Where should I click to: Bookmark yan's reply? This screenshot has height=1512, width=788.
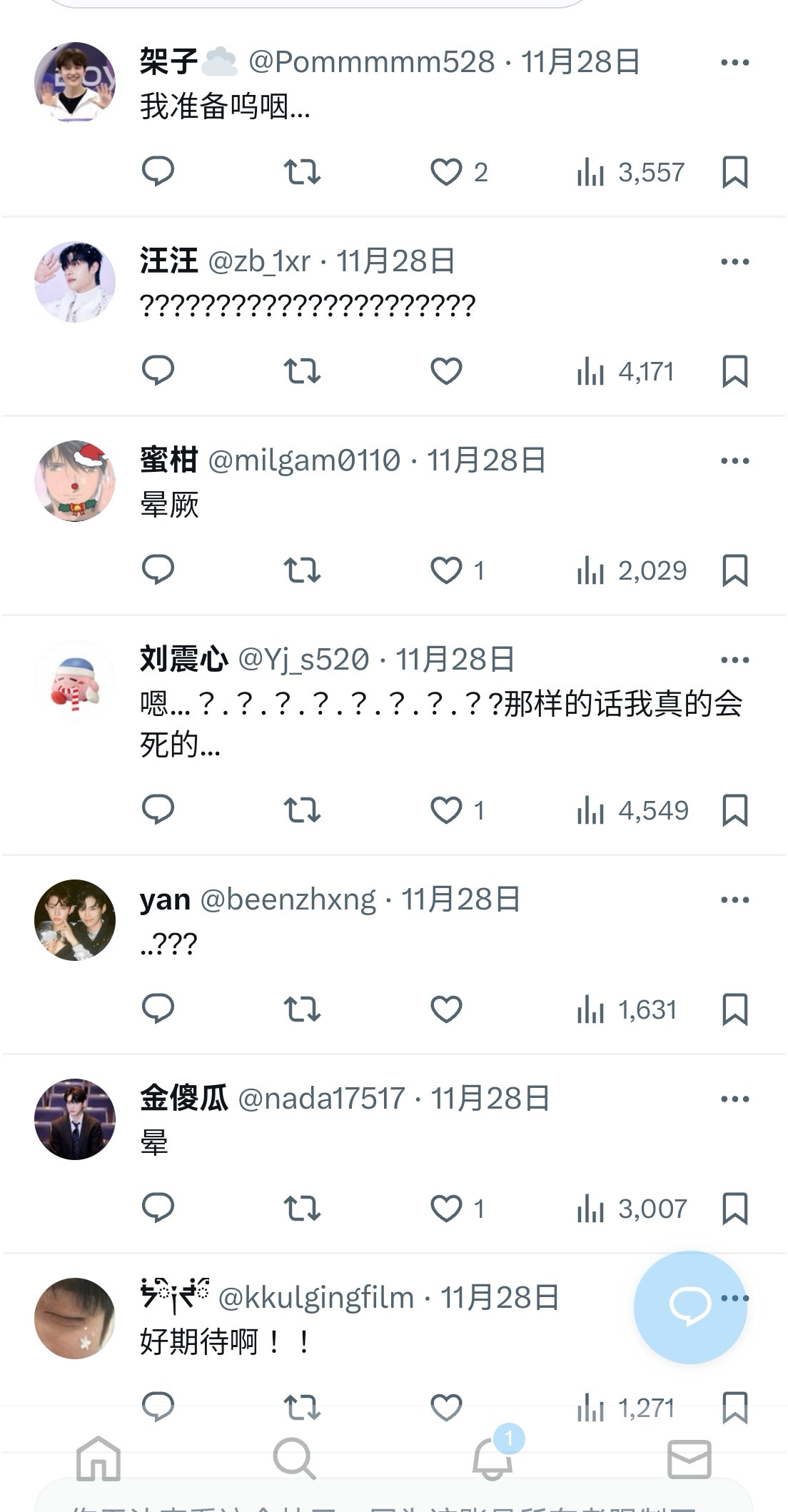coord(734,1009)
